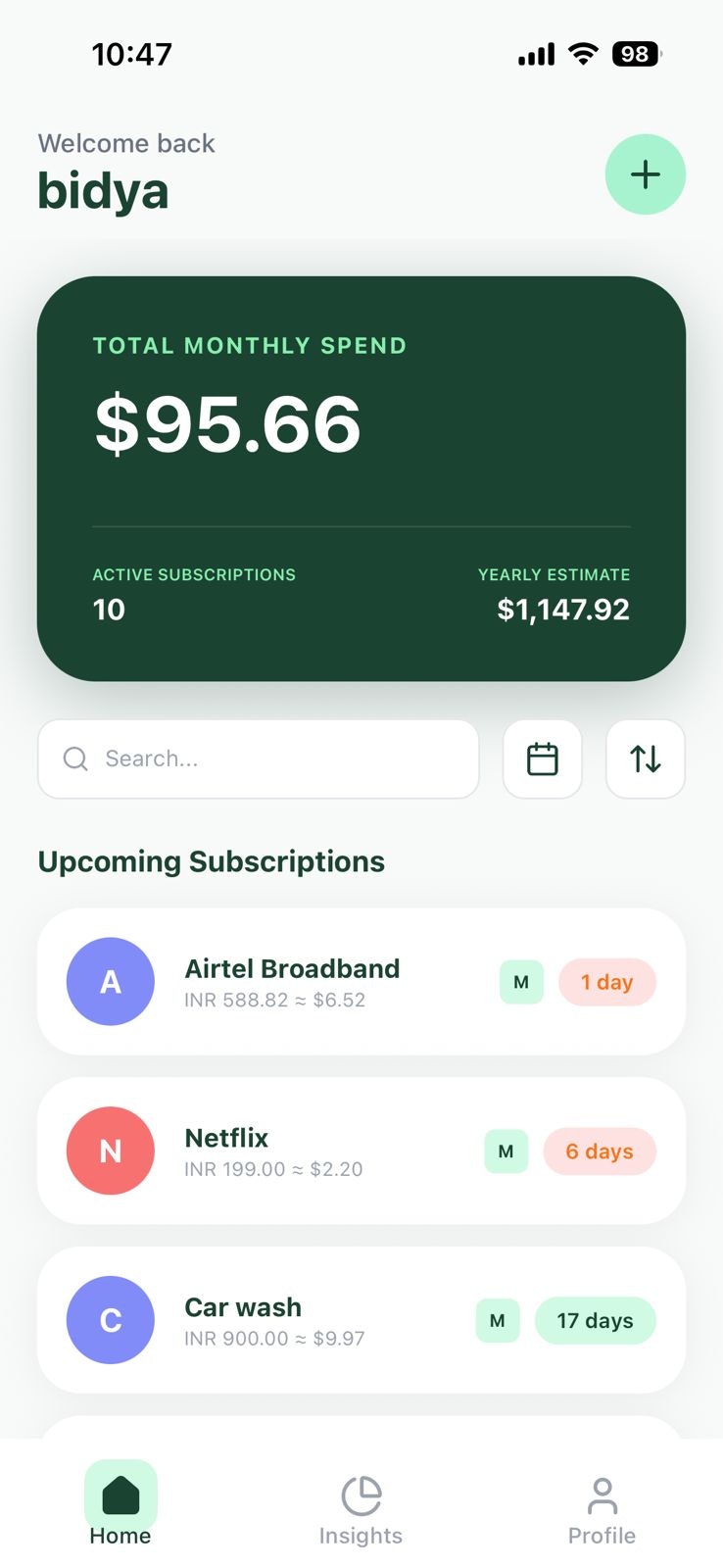Open the calendar filter icon
Screen dimensions: 723x1568
pos(542,759)
